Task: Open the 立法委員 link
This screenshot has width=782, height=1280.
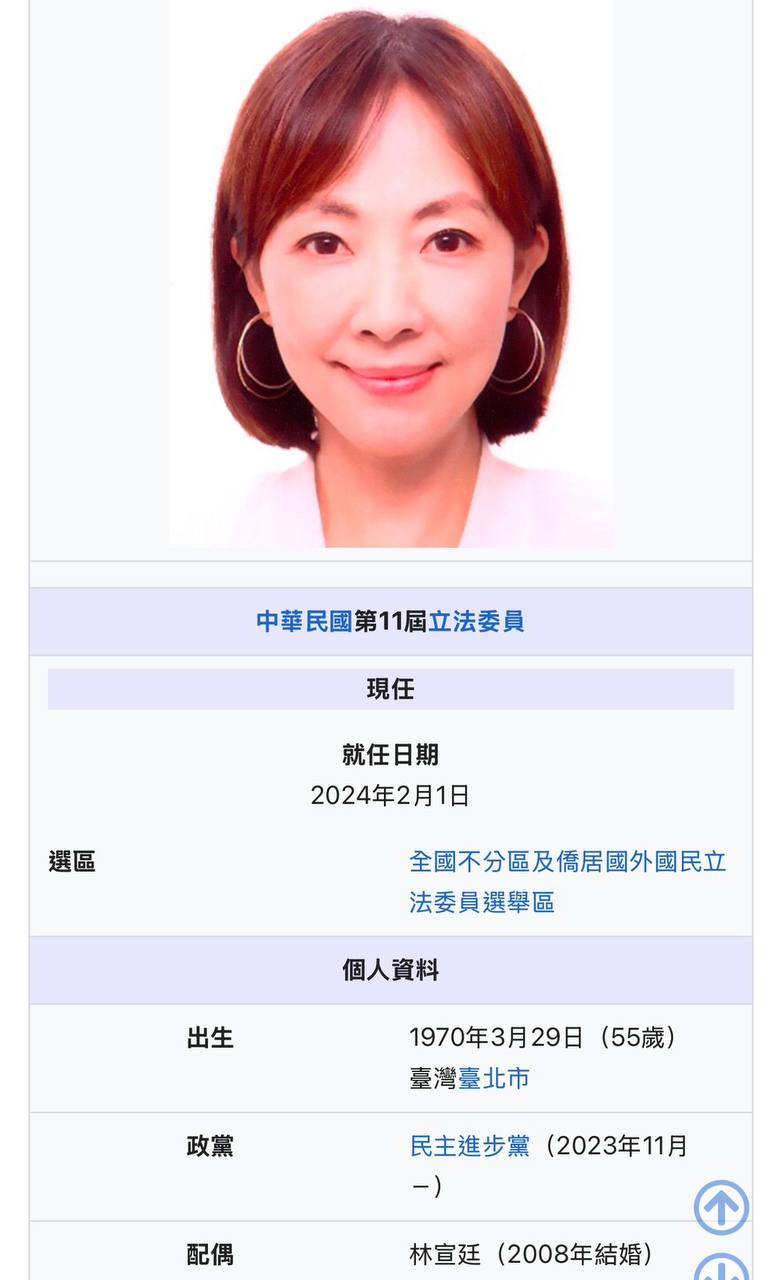Action: pyautogui.click(x=477, y=622)
